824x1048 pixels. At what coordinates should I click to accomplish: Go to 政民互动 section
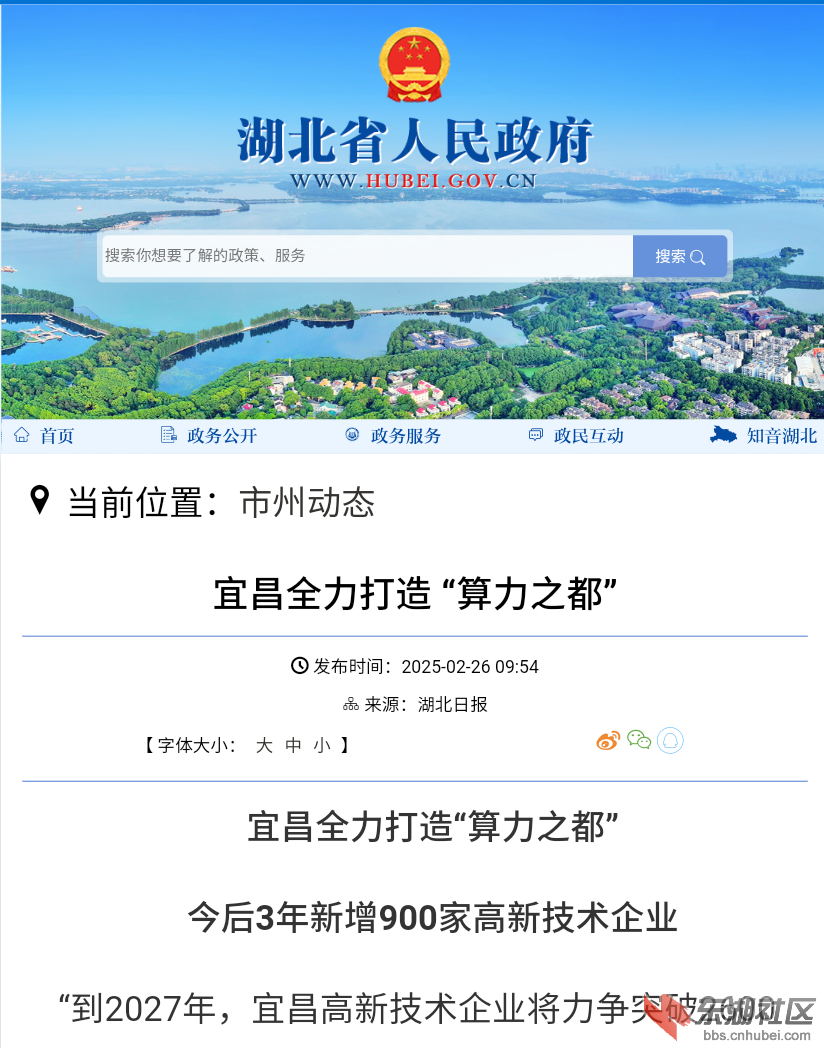coord(577,435)
